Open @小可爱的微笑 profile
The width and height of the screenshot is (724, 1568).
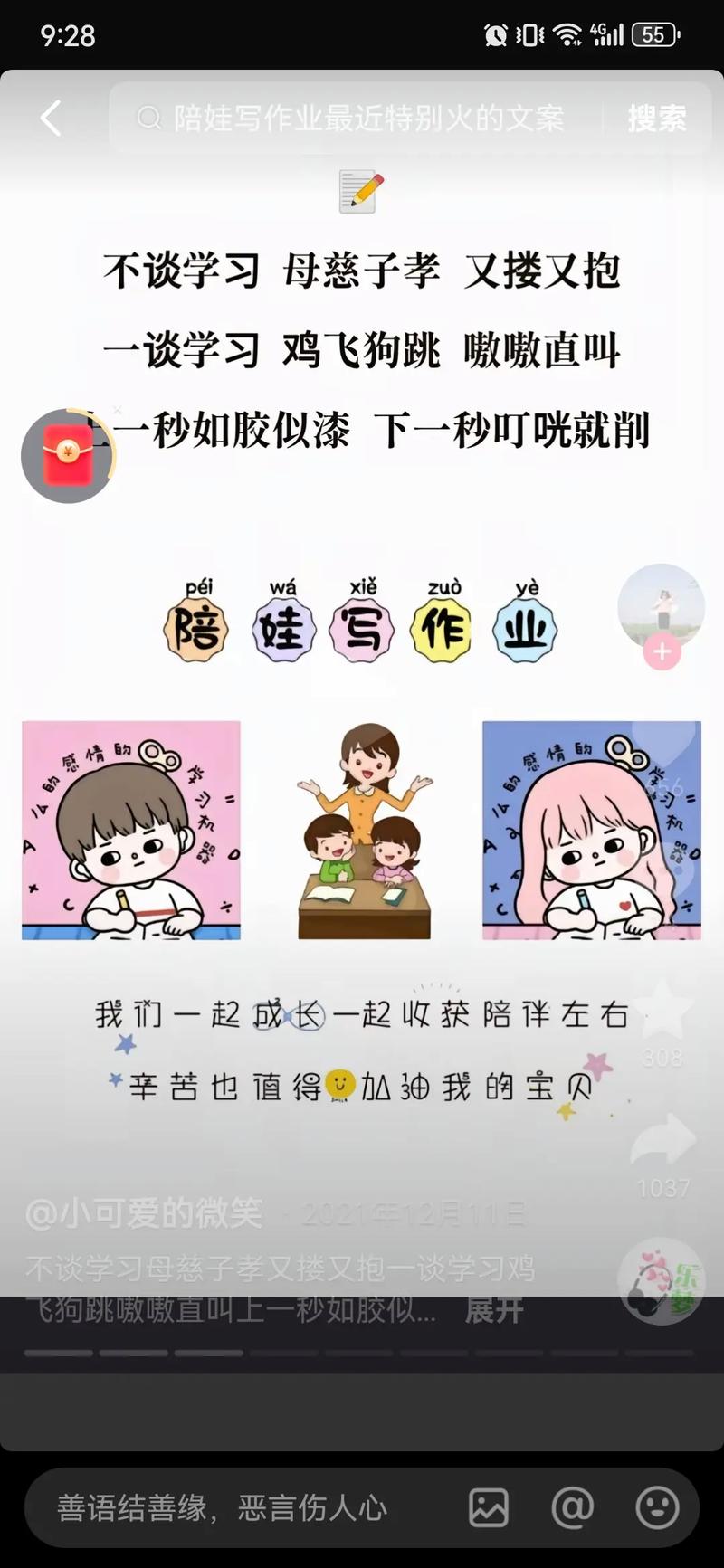(x=145, y=1212)
